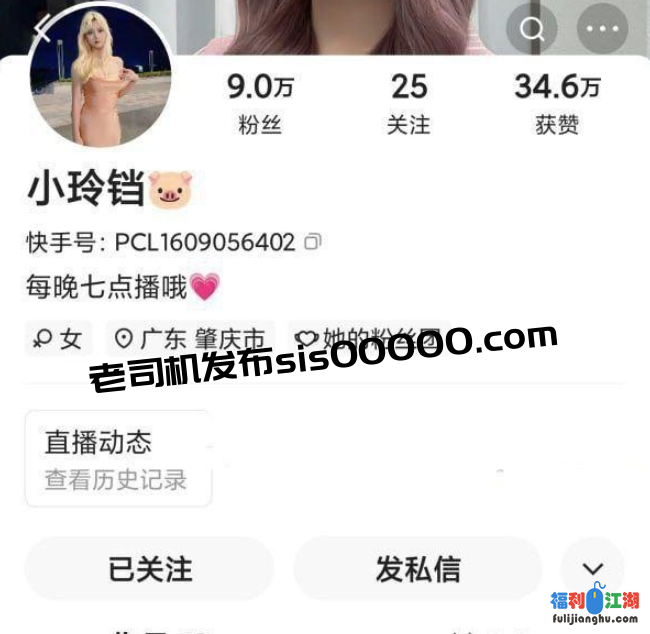
Task: Open the 直播动态 history card
Action: [x=117, y=459]
